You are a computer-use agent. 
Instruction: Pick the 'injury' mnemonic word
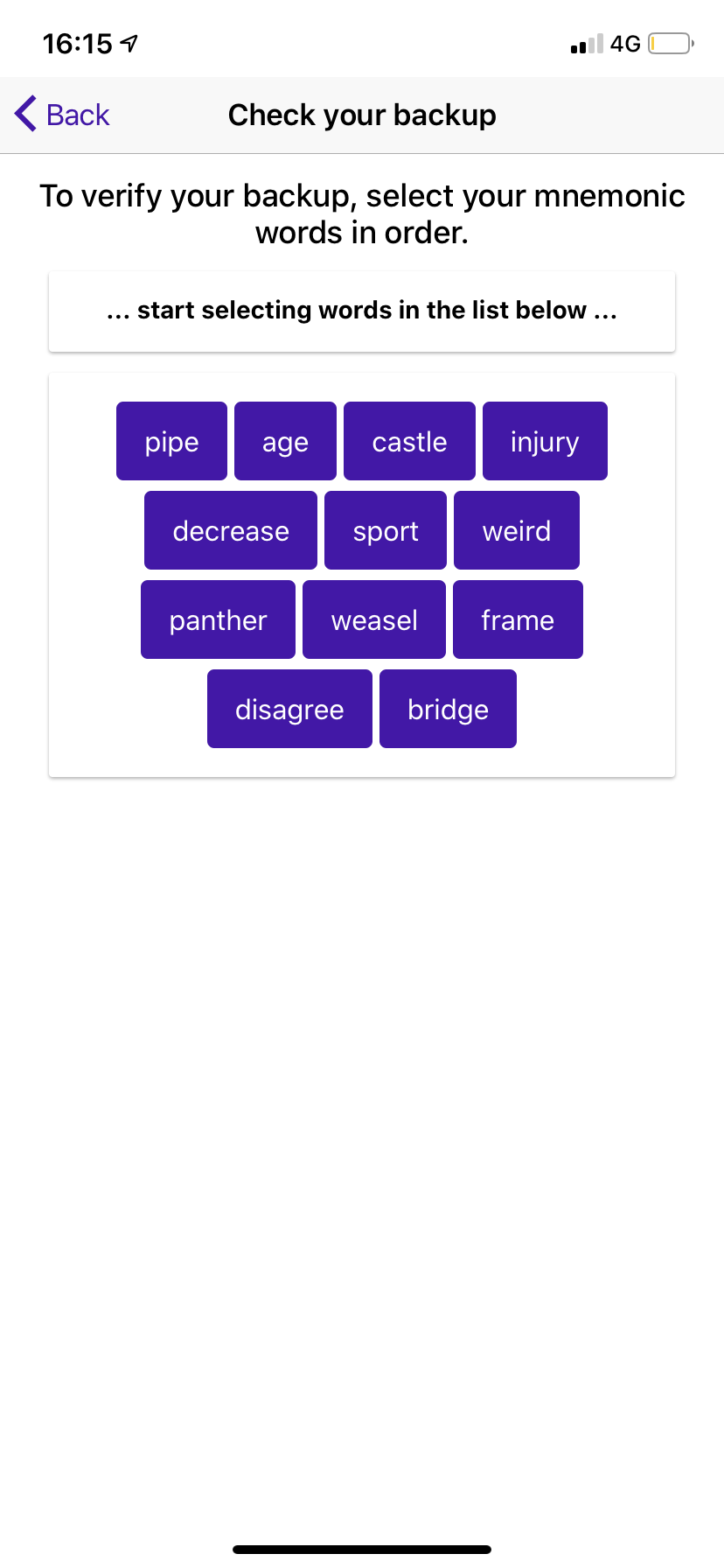pyautogui.click(x=545, y=441)
